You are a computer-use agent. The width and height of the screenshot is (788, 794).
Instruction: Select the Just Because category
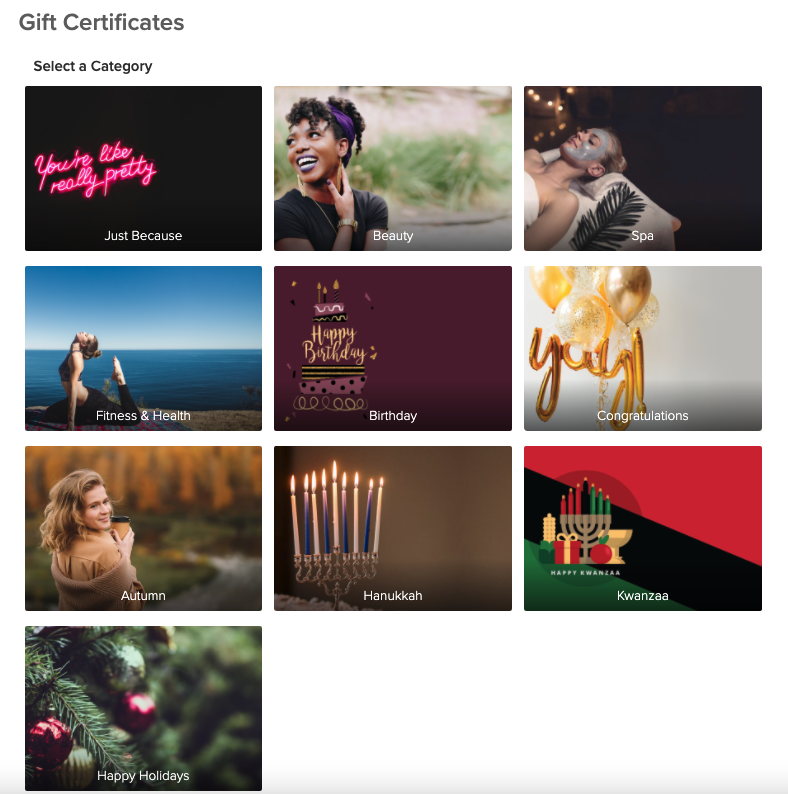143,168
